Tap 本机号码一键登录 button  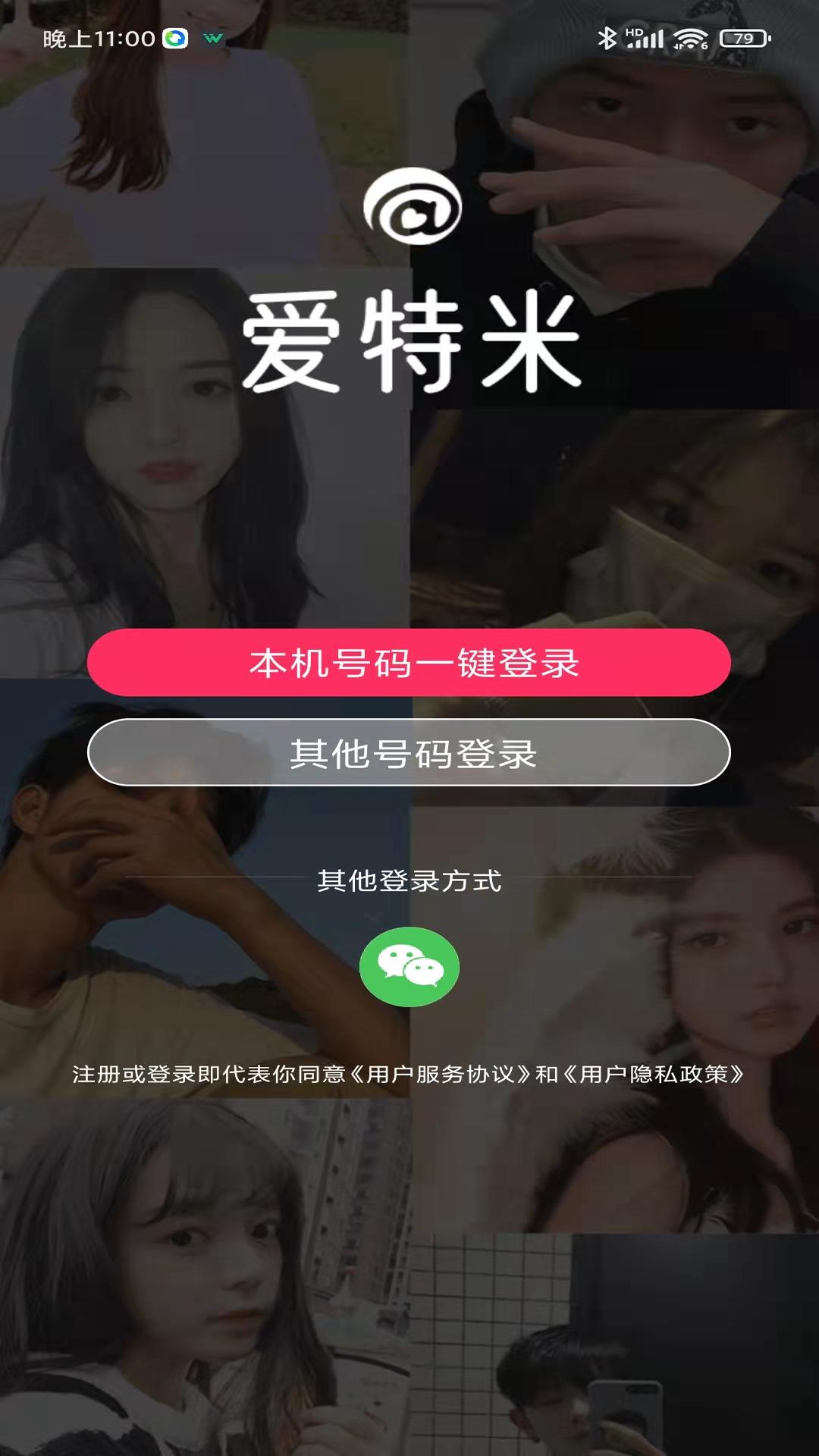(x=409, y=663)
